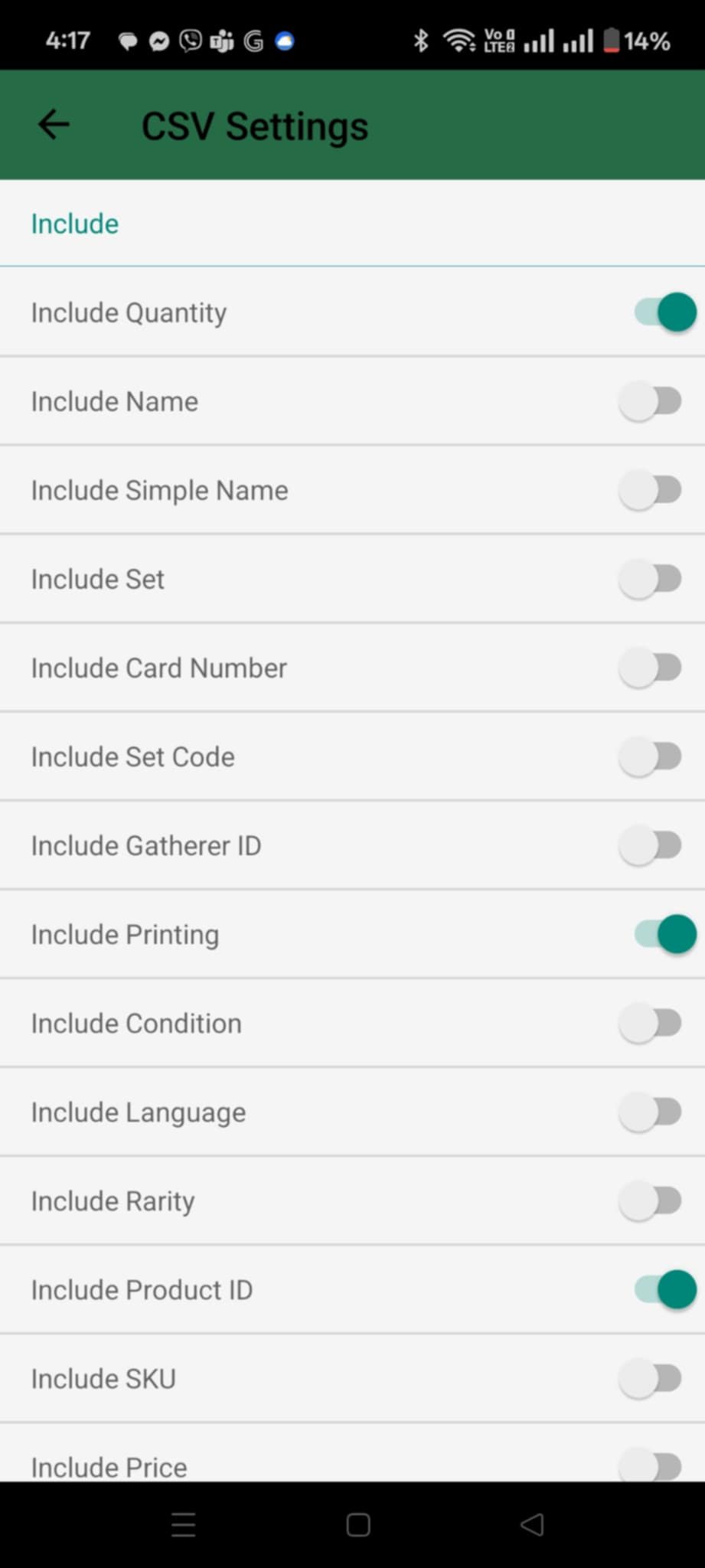Turn on Include Rarity
This screenshot has height=1568, width=705.
[651, 1200]
